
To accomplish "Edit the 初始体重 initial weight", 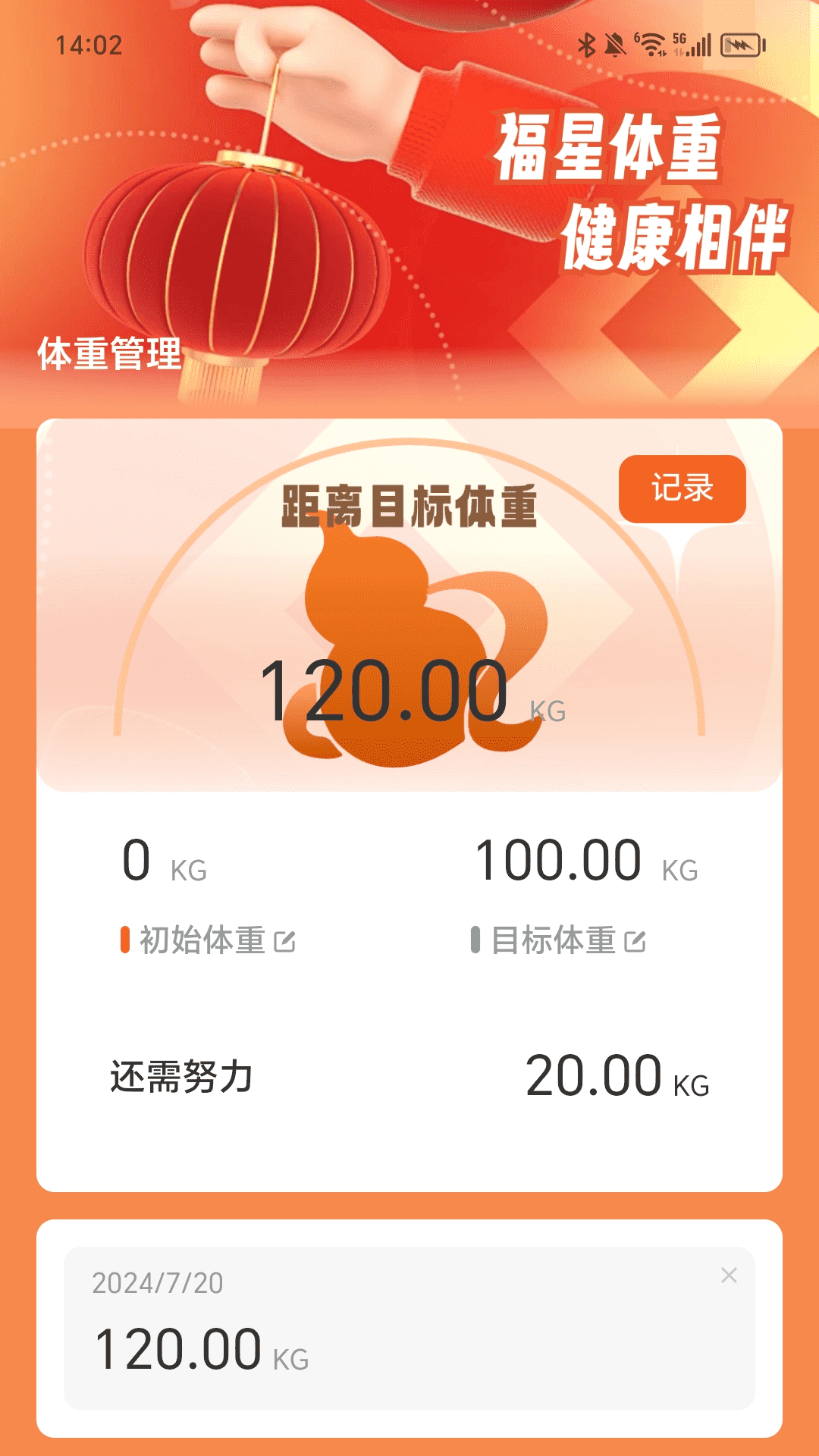I will click(284, 942).
